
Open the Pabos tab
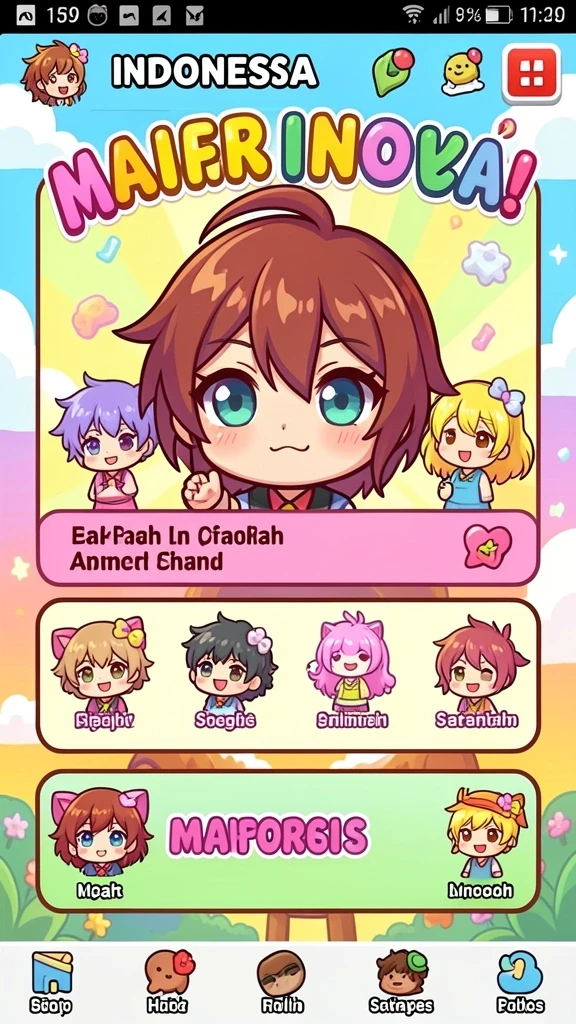520,983
